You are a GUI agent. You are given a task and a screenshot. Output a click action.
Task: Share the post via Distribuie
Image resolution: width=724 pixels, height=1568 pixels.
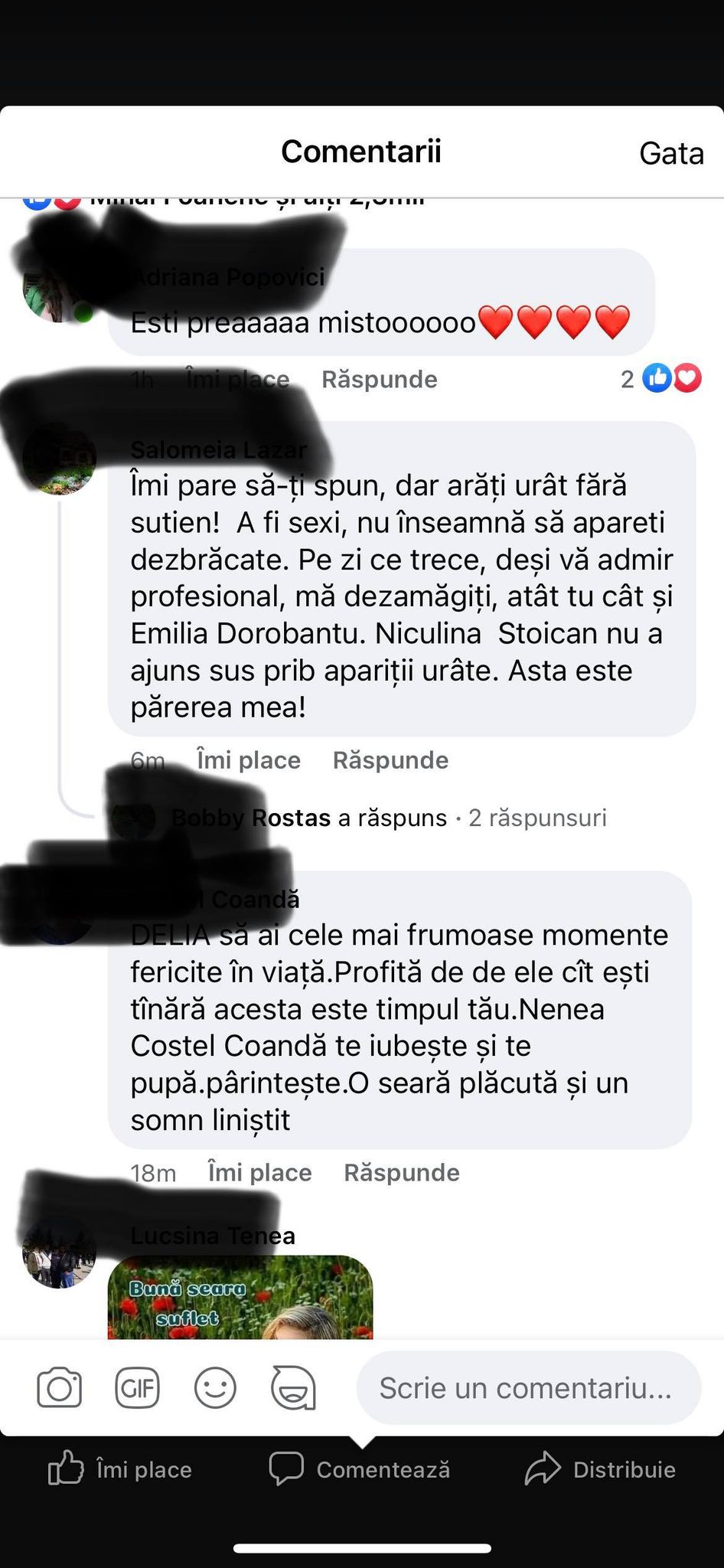coord(601,1469)
